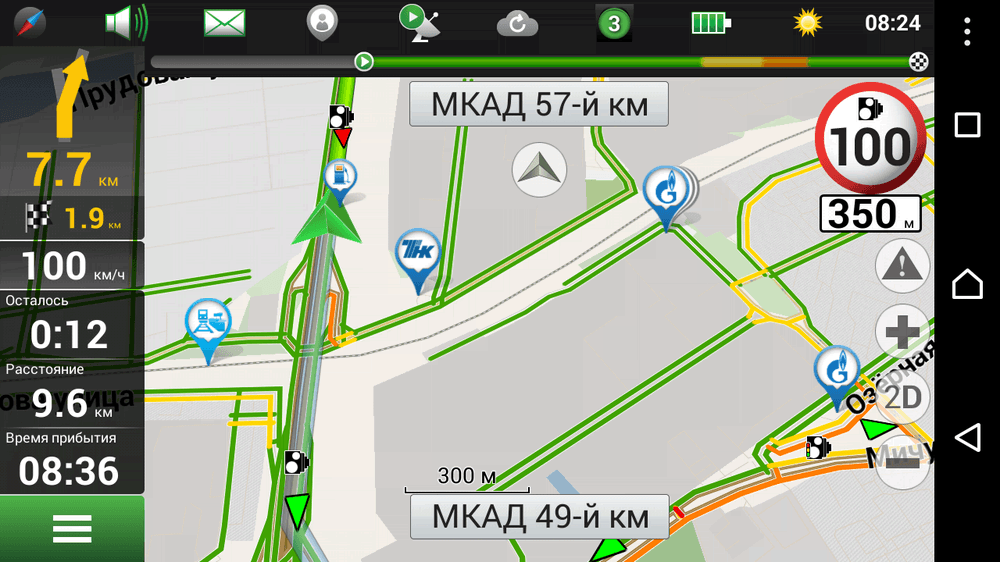Image resolution: width=1000 pixels, height=562 pixels.
Task: Open the МКАД 57-й км label
Action: (539, 104)
